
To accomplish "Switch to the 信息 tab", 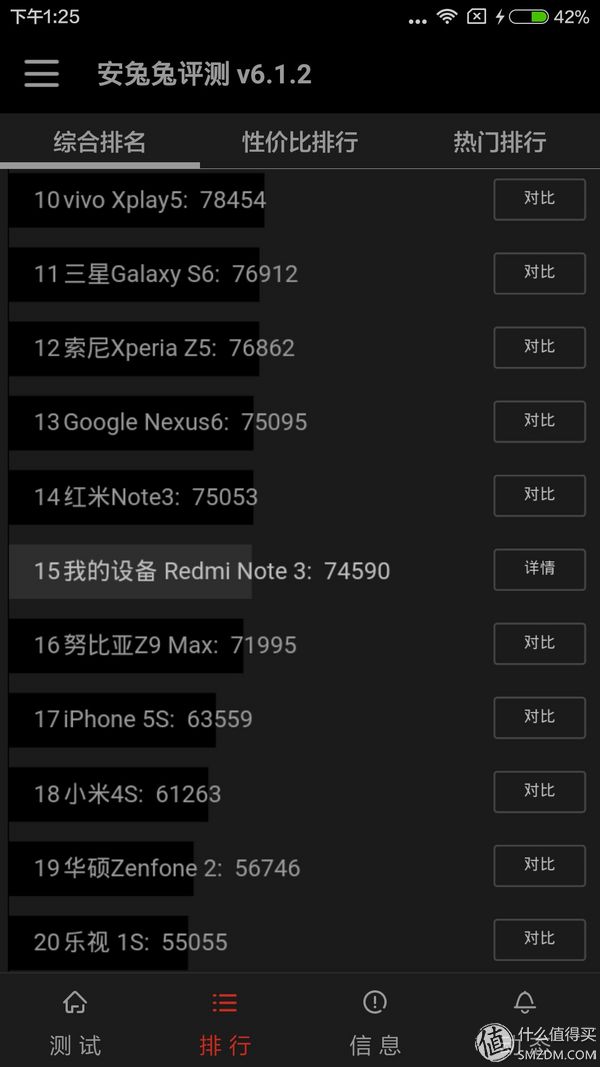I will click(x=375, y=1022).
